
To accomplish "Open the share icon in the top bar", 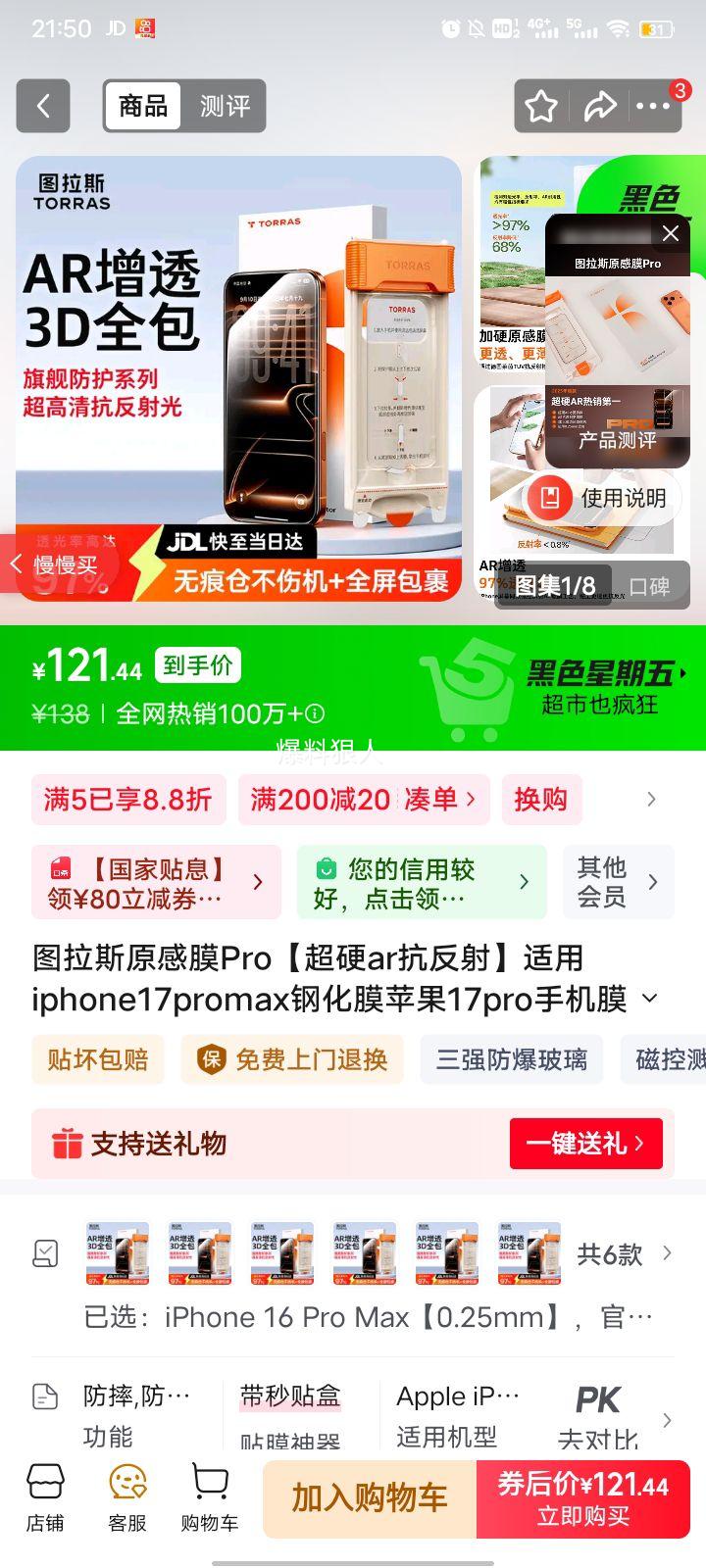I will click(599, 106).
